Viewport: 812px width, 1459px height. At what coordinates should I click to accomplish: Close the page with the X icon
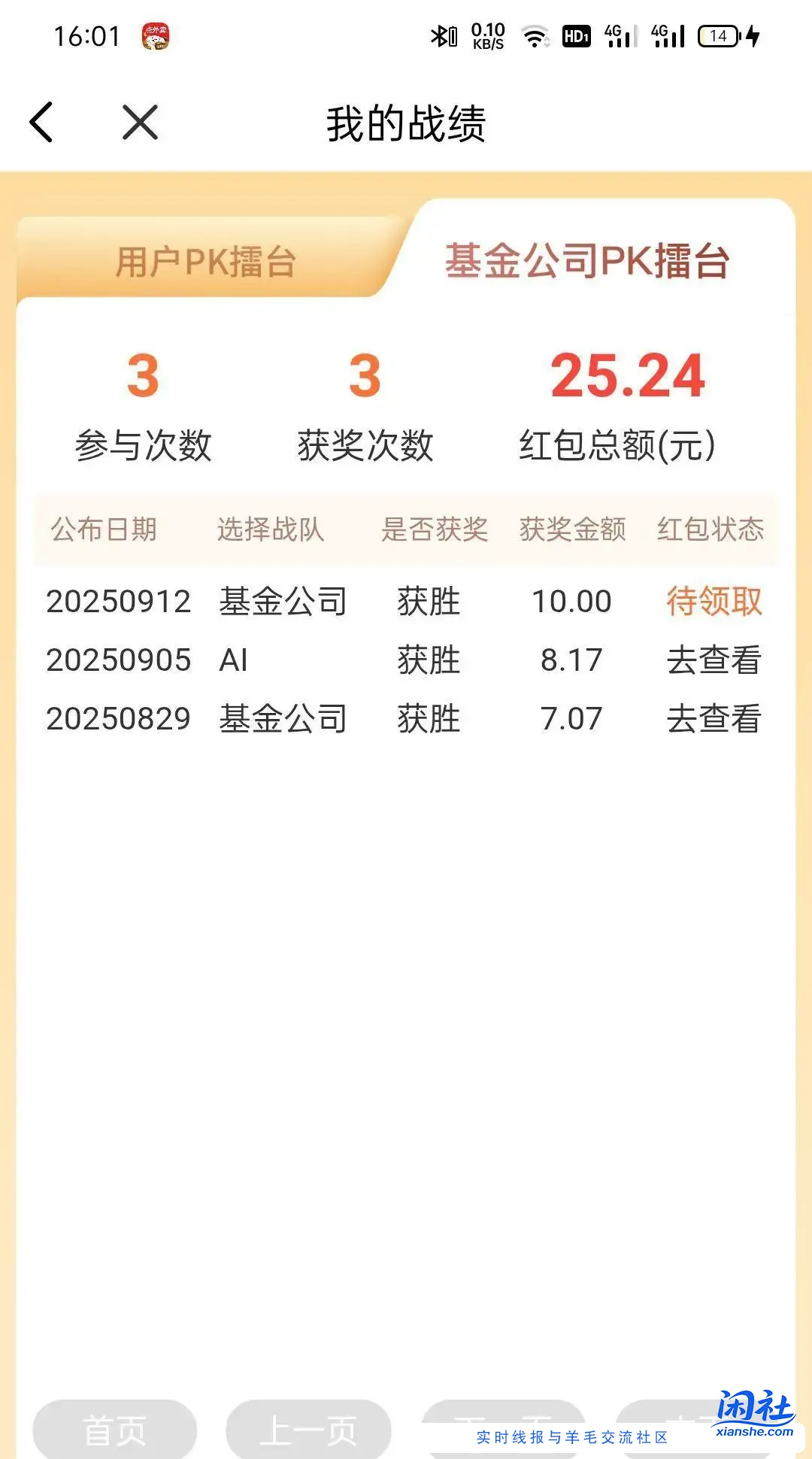[138, 123]
